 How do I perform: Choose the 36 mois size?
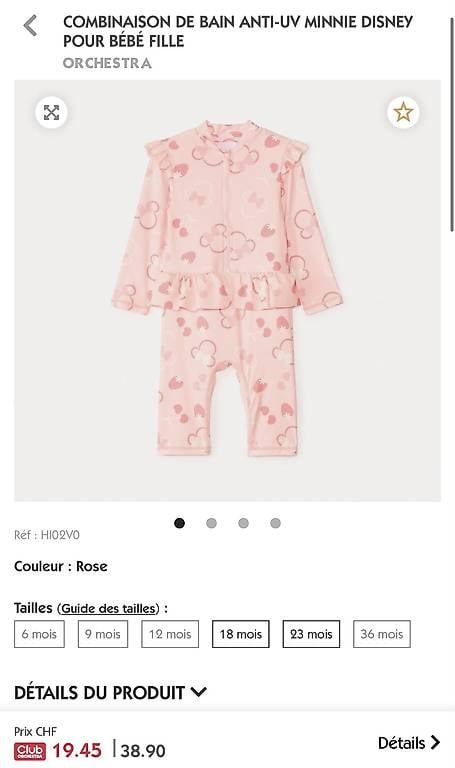coord(382,634)
